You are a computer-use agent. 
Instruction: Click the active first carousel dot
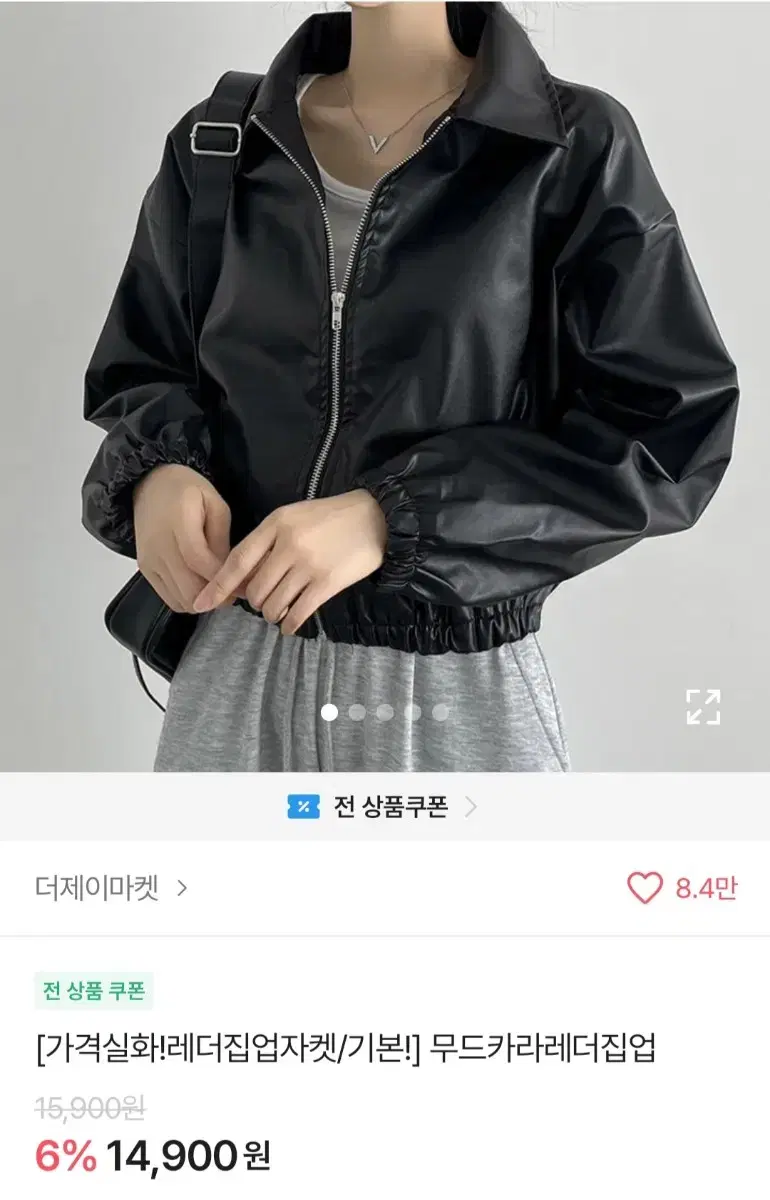click(331, 713)
